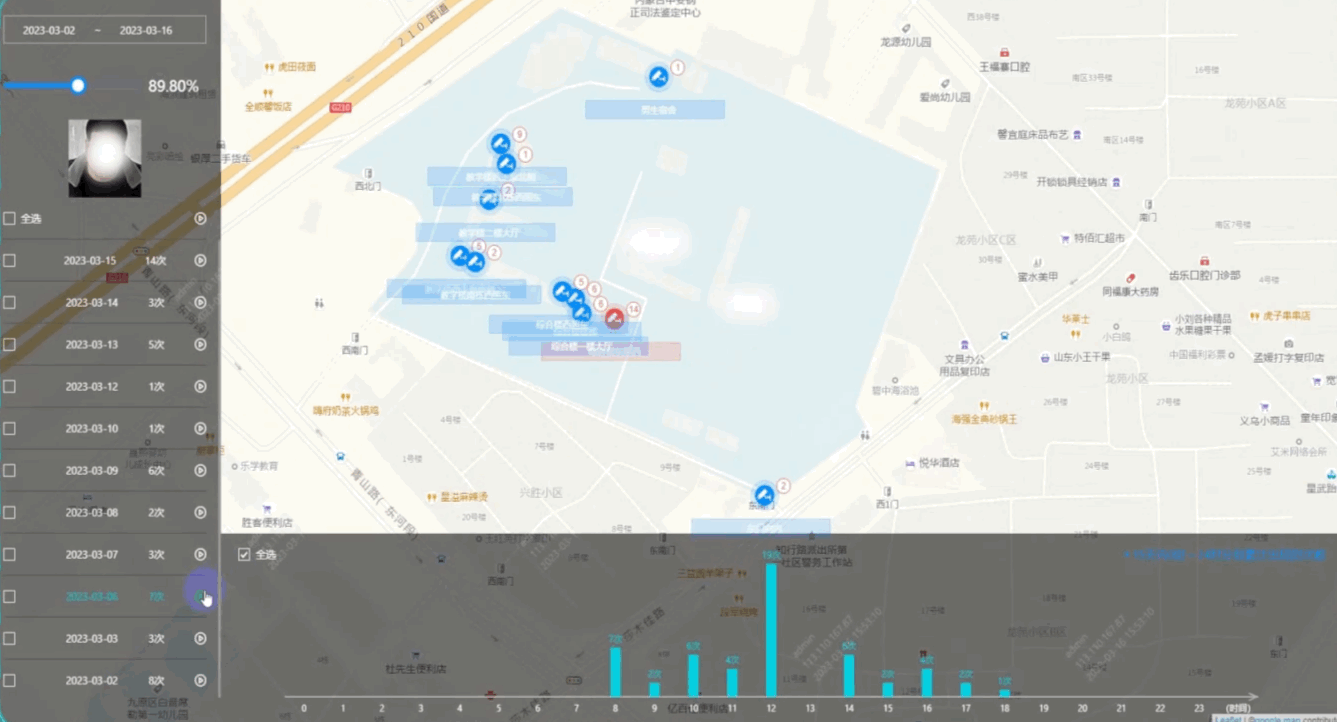Select checkbox for 2023-03-10
Image resolution: width=1337 pixels, height=722 pixels.
[x=10, y=428]
